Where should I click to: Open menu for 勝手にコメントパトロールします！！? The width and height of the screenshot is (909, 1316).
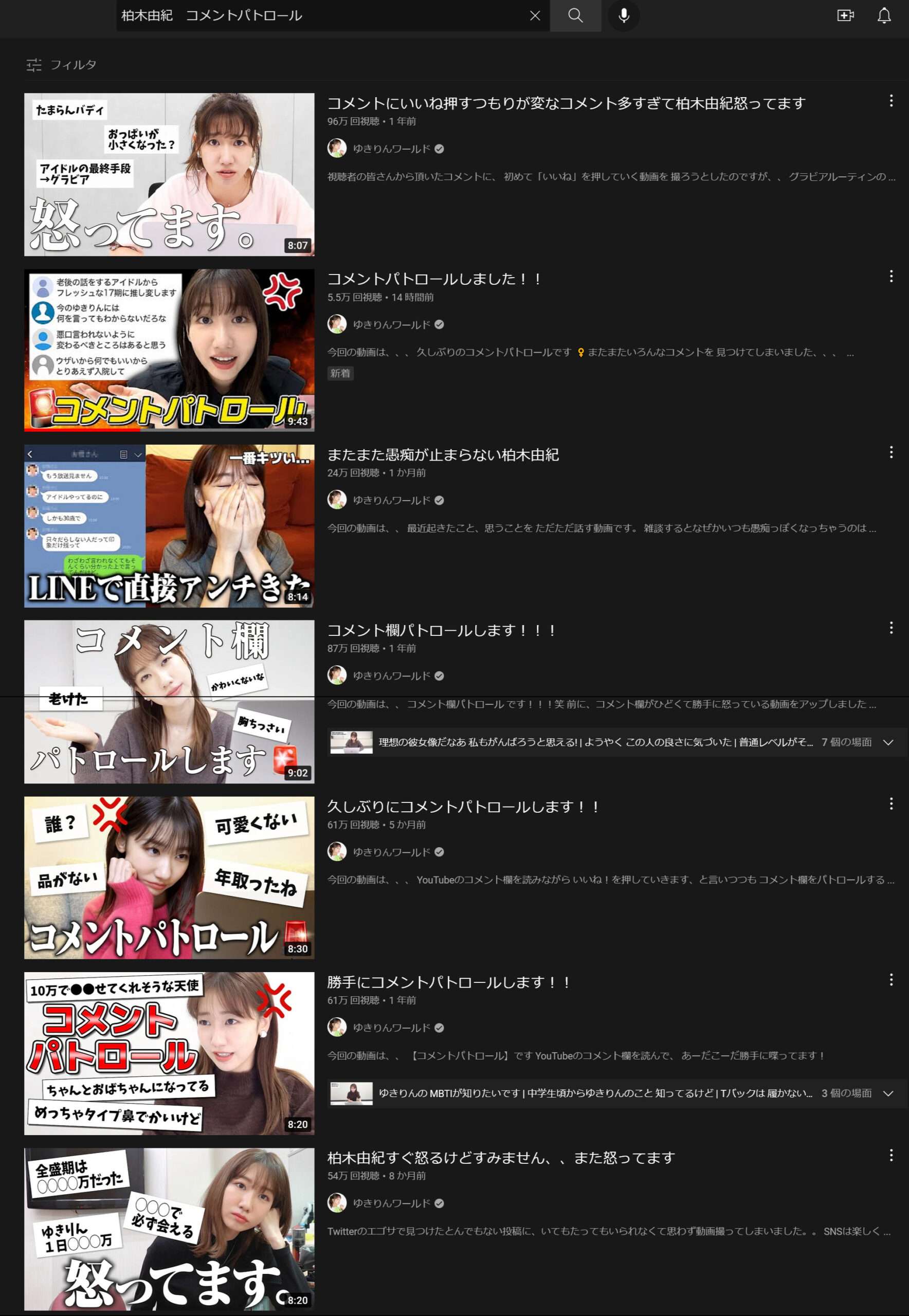coord(891,980)
